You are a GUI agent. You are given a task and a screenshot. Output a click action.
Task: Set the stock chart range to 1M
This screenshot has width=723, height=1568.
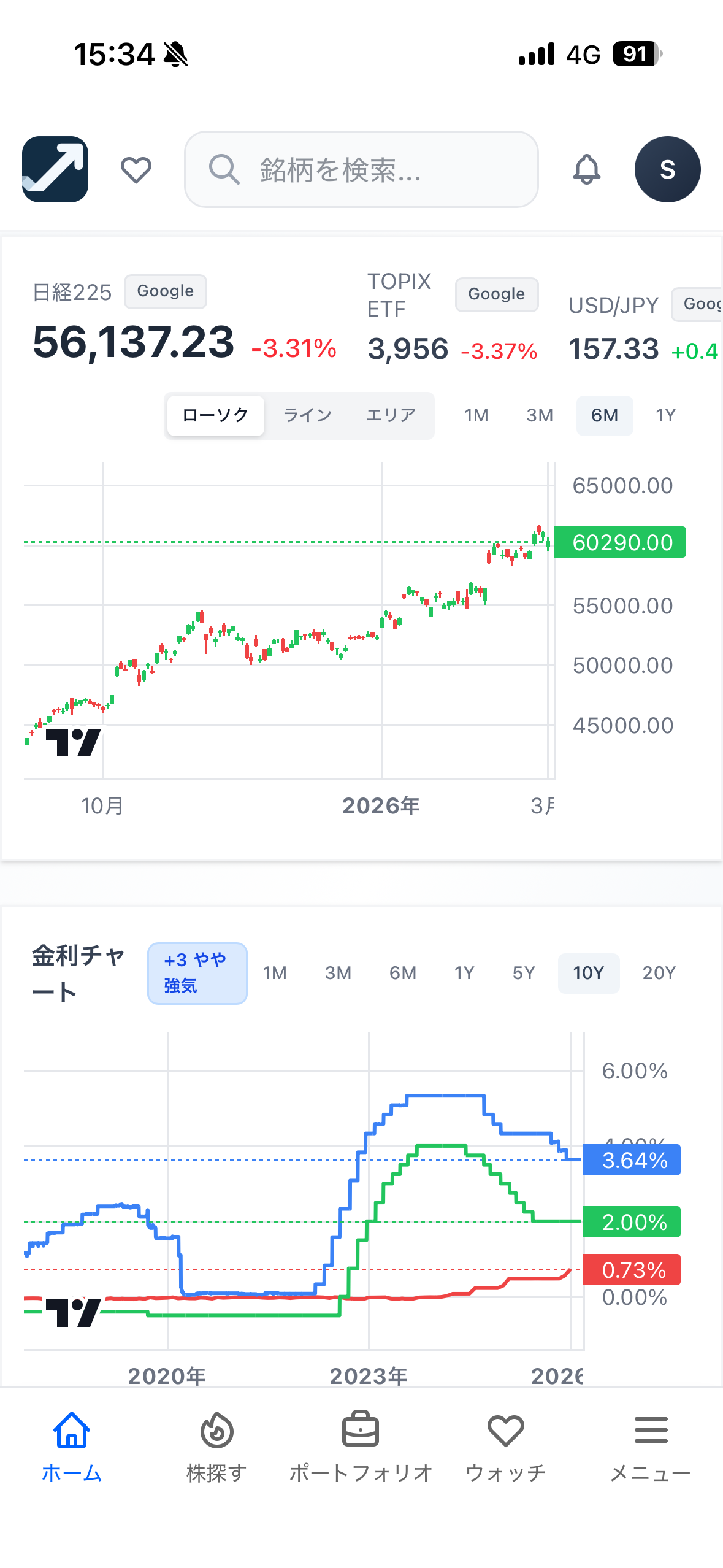click(476, 415)
